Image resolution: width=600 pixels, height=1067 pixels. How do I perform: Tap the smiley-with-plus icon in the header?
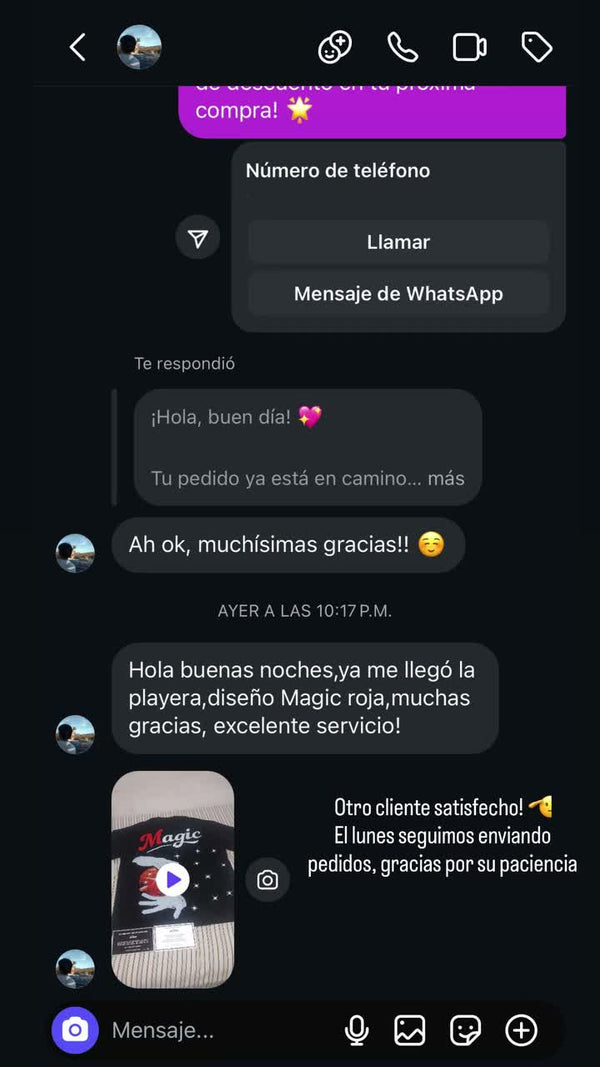coord(335,47)
